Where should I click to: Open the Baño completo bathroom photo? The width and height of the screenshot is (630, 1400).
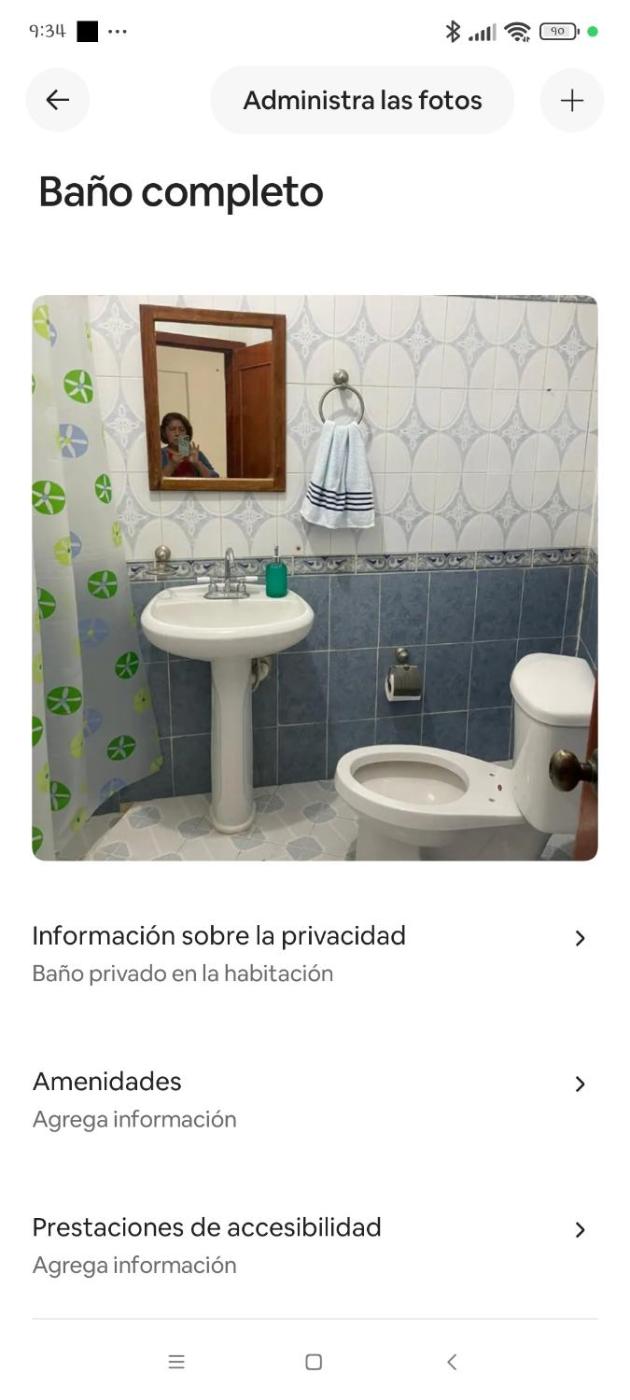point(314,577)
